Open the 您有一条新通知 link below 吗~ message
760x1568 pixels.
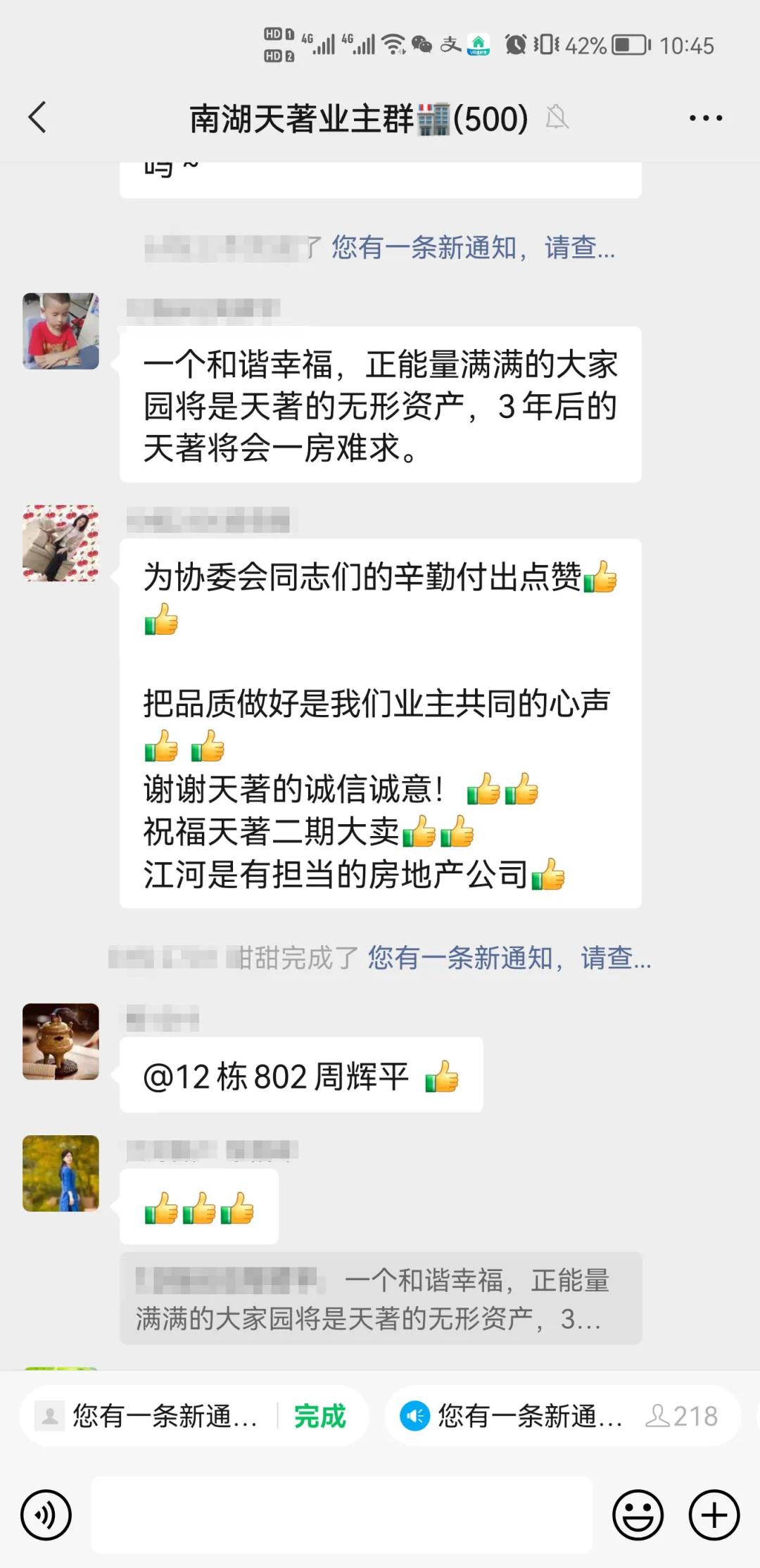click(473, 248)
